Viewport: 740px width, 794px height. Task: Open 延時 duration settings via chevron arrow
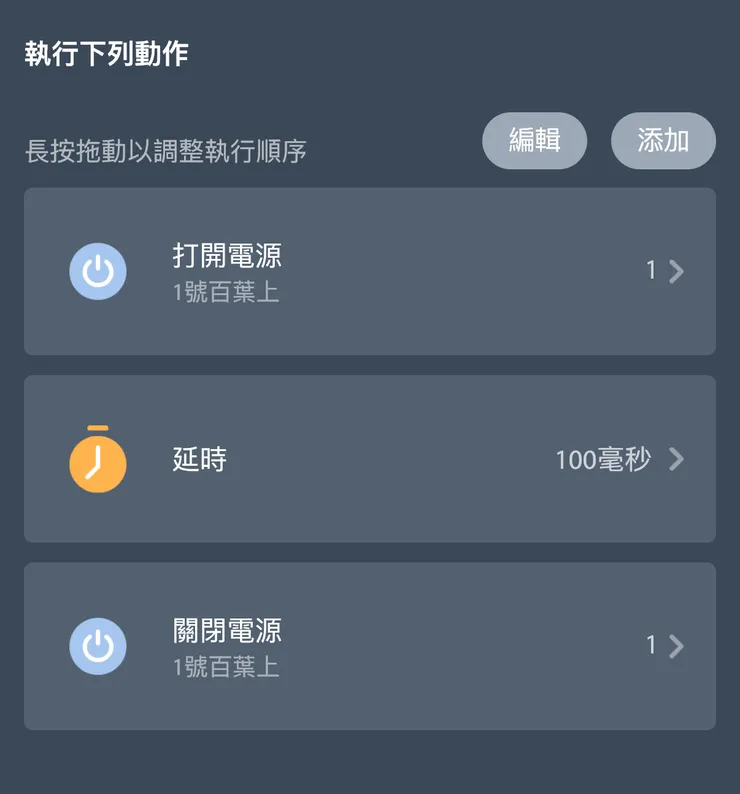click(x=676, y=458)
